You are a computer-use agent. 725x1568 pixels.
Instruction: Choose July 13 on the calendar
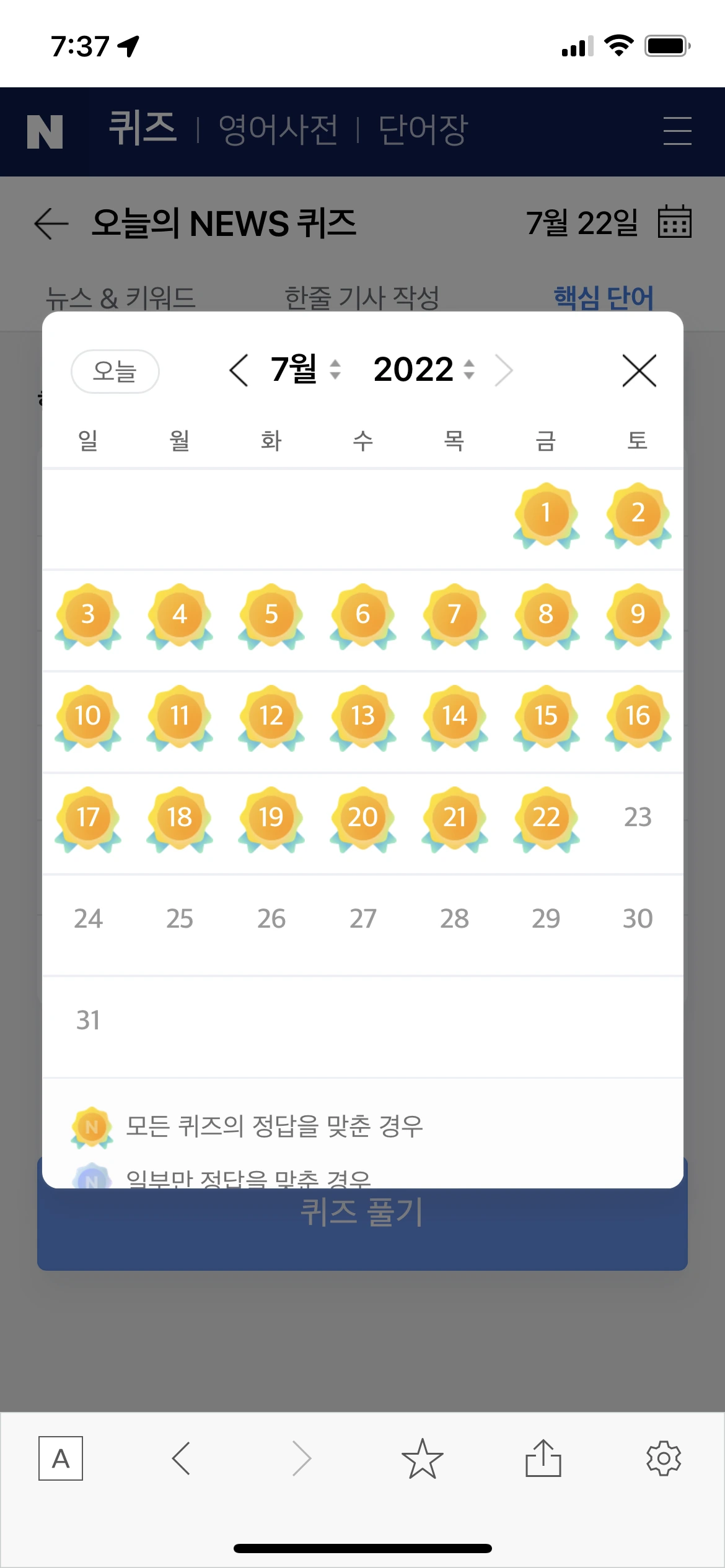(362, 716)
